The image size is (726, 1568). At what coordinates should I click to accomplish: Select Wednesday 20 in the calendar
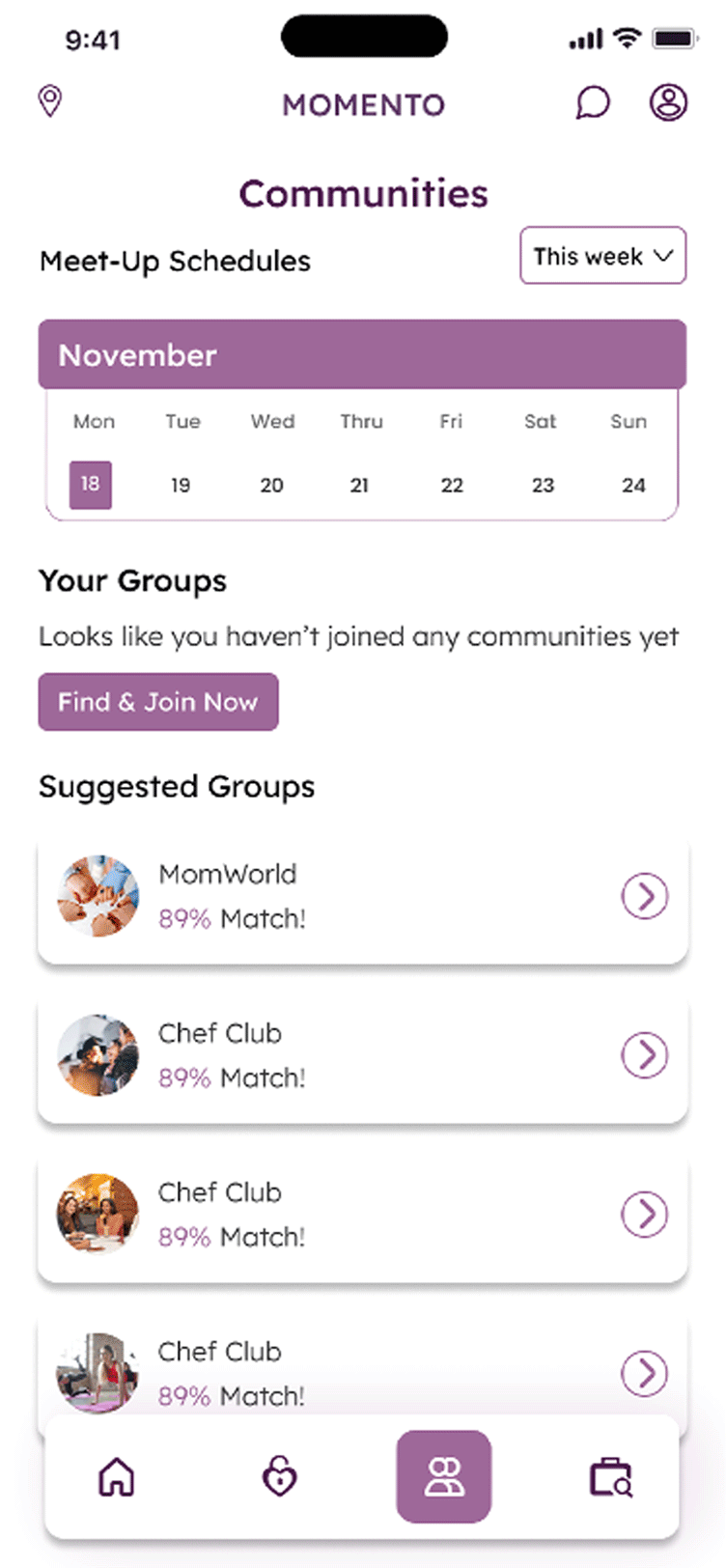click(x=271, y=485)
